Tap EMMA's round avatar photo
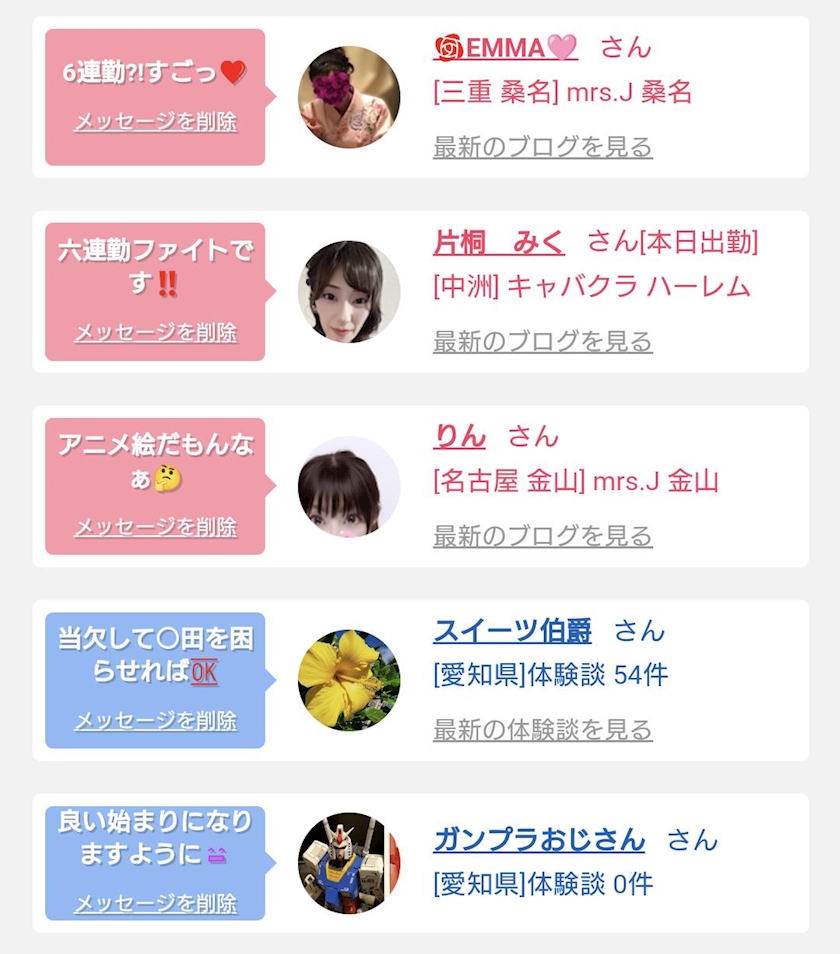Image resolution: width=840 pixels, height=954 pixels. (349, 97)
